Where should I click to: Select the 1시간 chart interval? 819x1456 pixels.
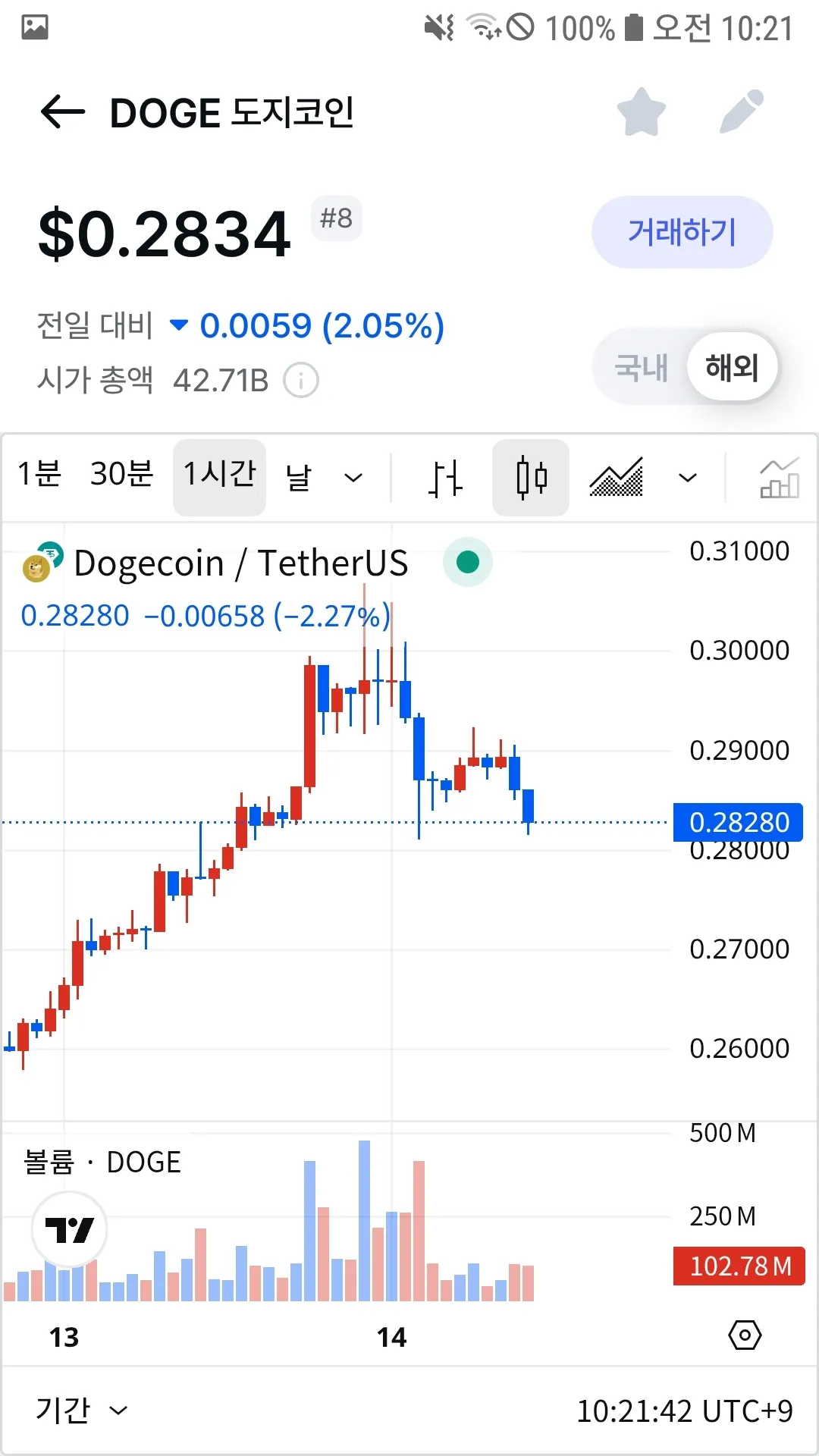pos(219,476)
